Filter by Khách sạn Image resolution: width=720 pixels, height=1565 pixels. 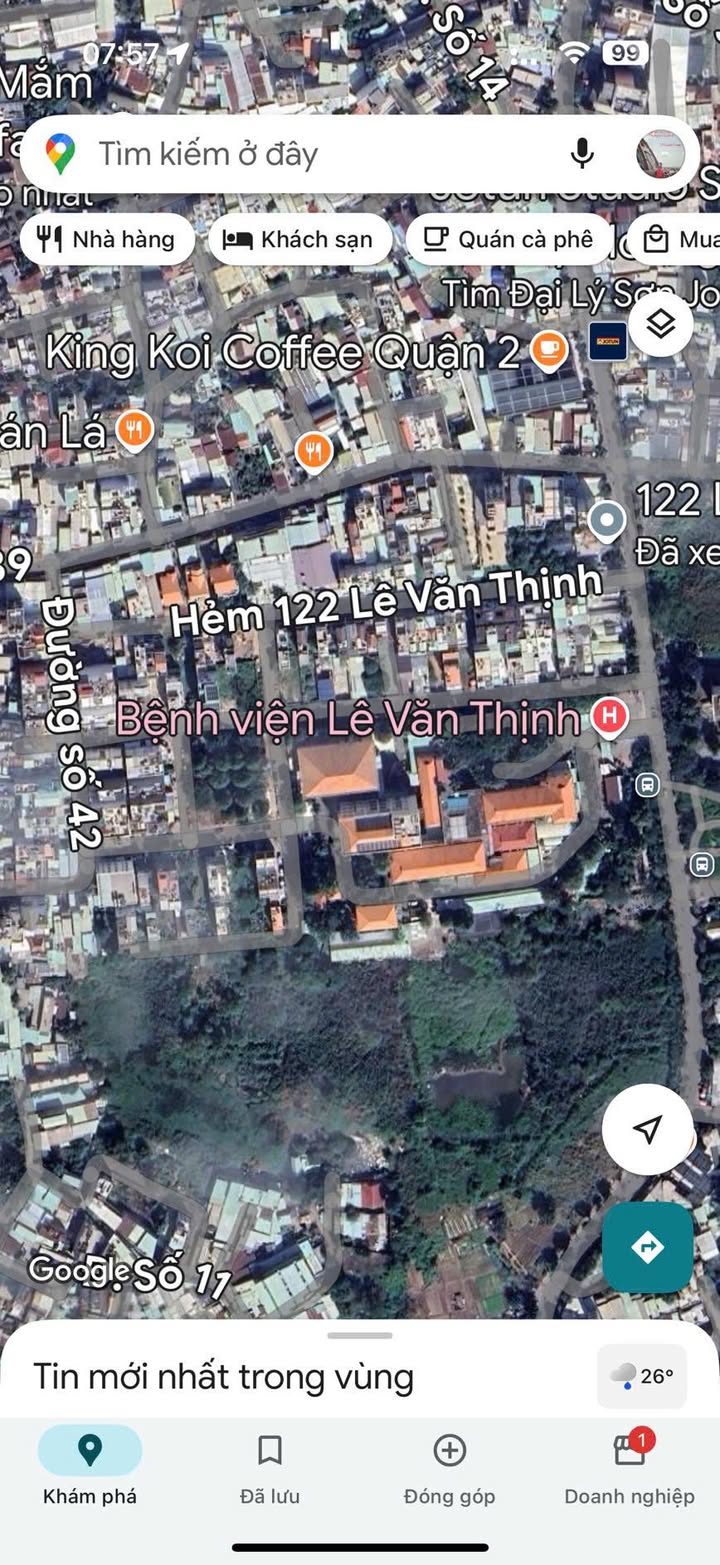click(x=299, y=240)
